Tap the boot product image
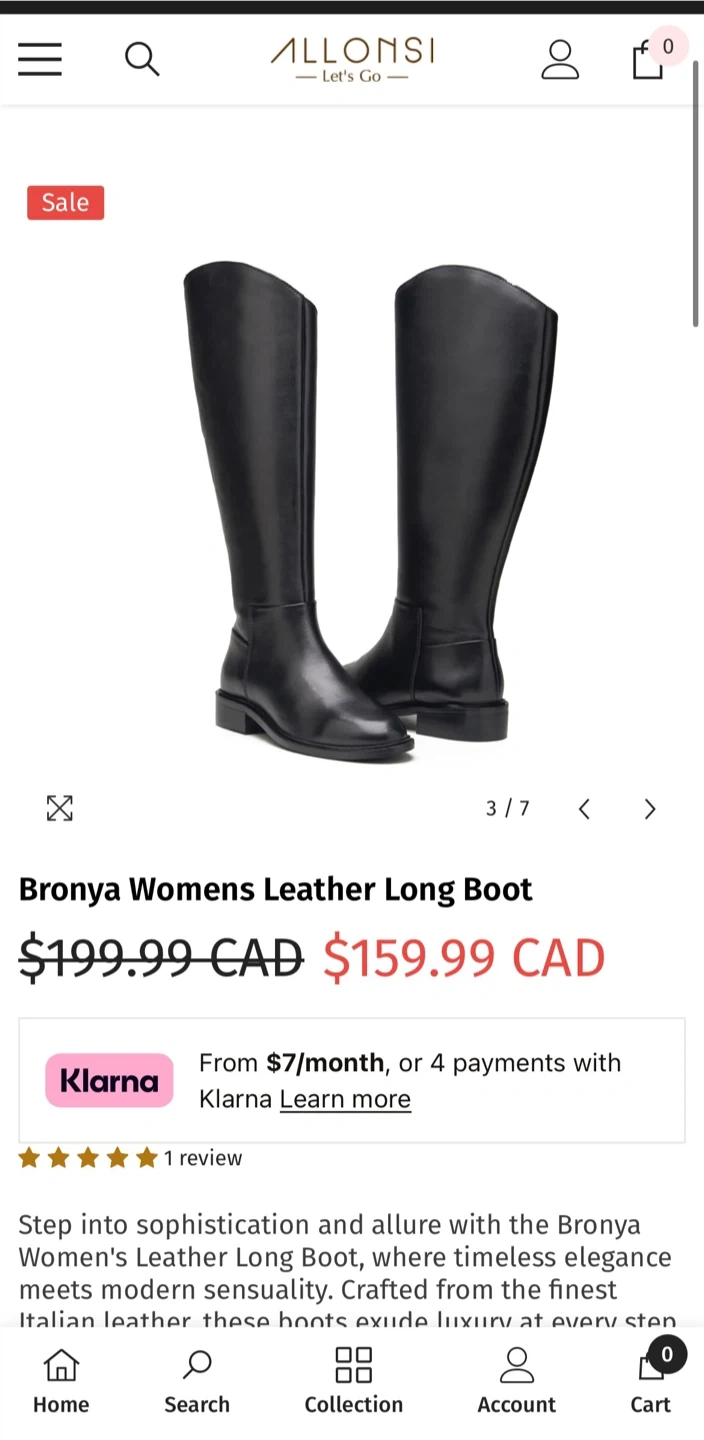 point(370,510)
